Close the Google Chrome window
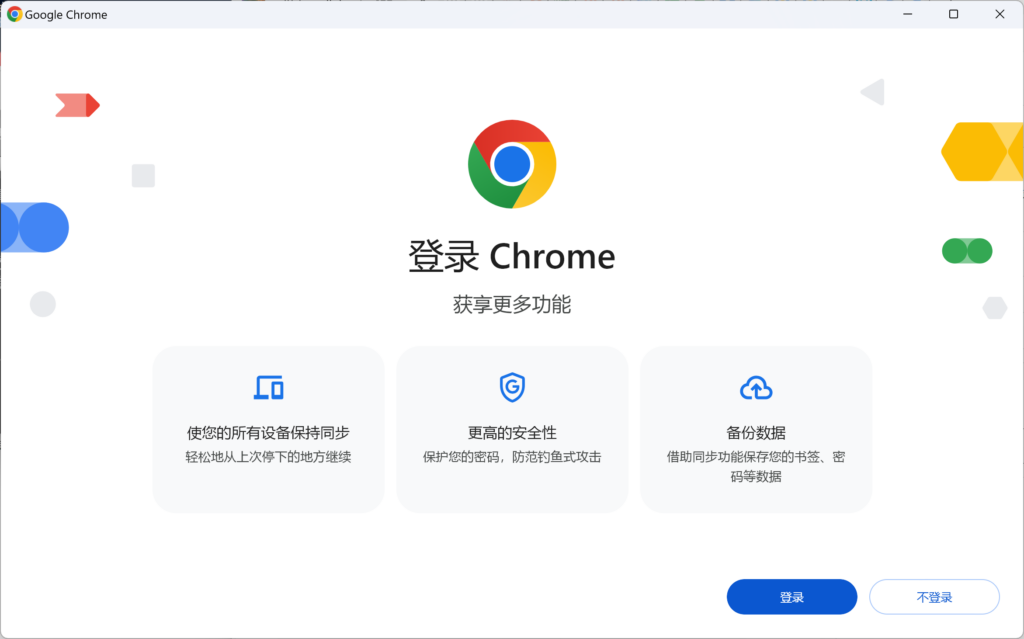Screen dimensions: 1024x639 click(999, 14)
